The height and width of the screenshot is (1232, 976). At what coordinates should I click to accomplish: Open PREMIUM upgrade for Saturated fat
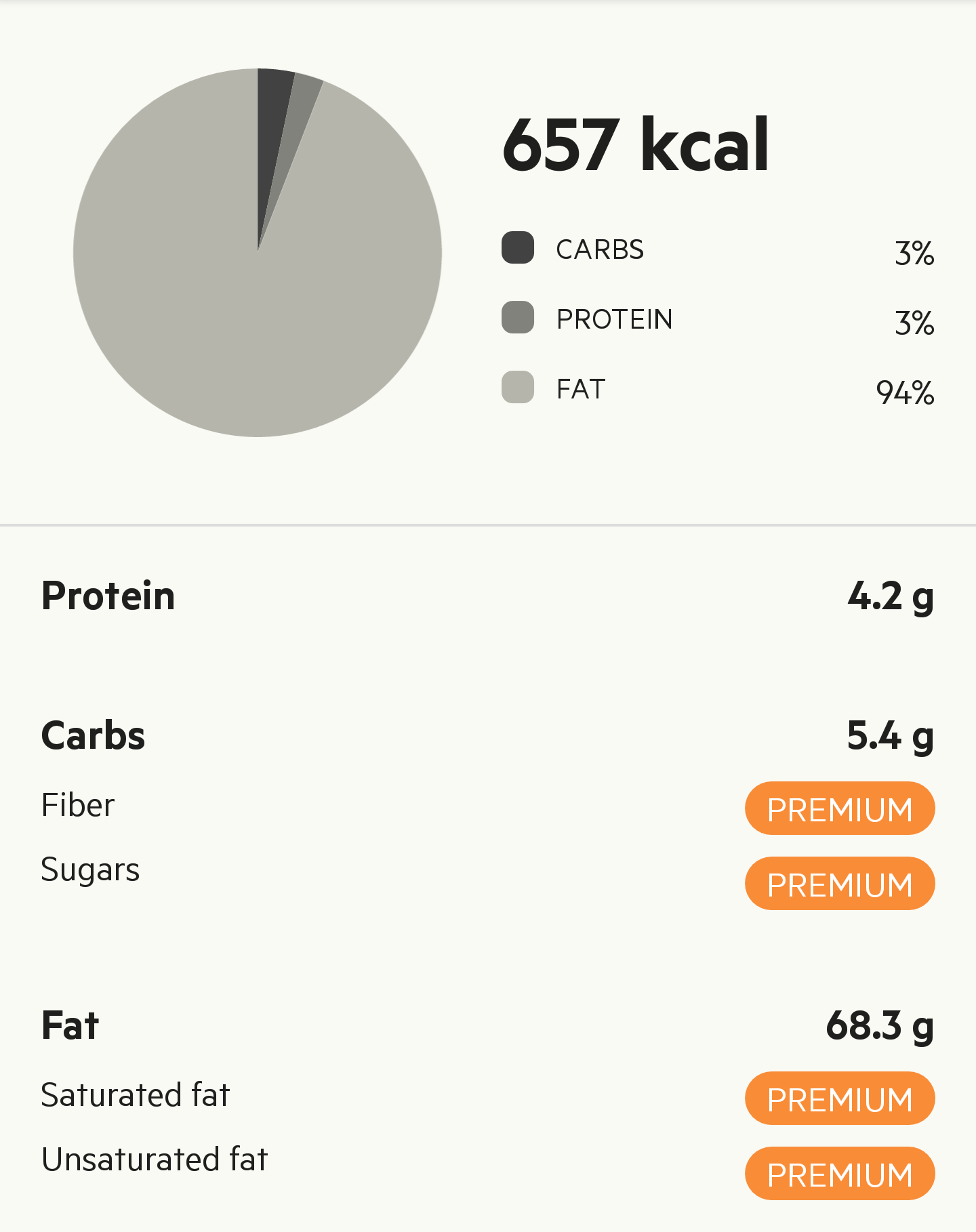tap(839, 1098)
